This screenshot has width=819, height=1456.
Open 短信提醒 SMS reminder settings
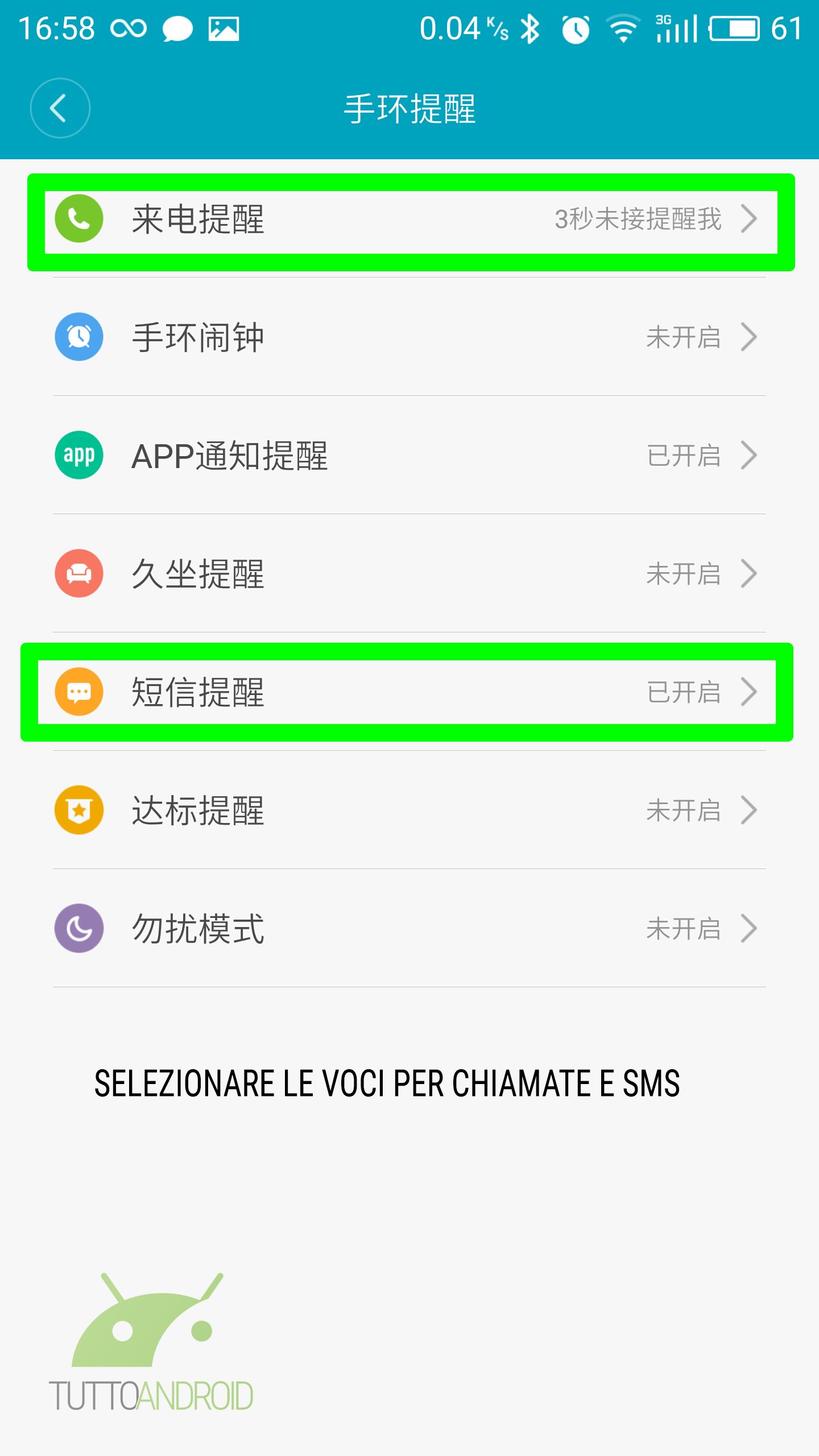click(x=409, y=692)
